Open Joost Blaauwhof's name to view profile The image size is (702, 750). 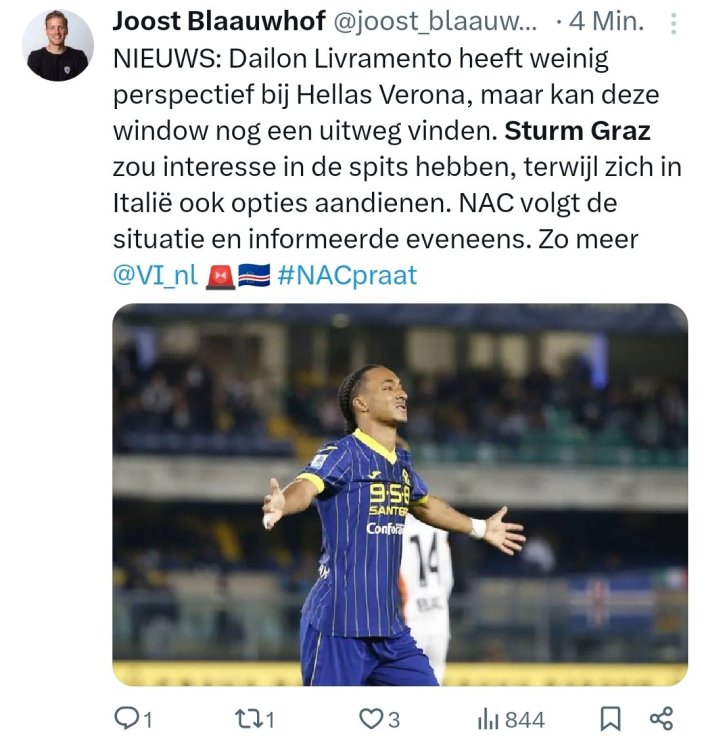[208, 21]
